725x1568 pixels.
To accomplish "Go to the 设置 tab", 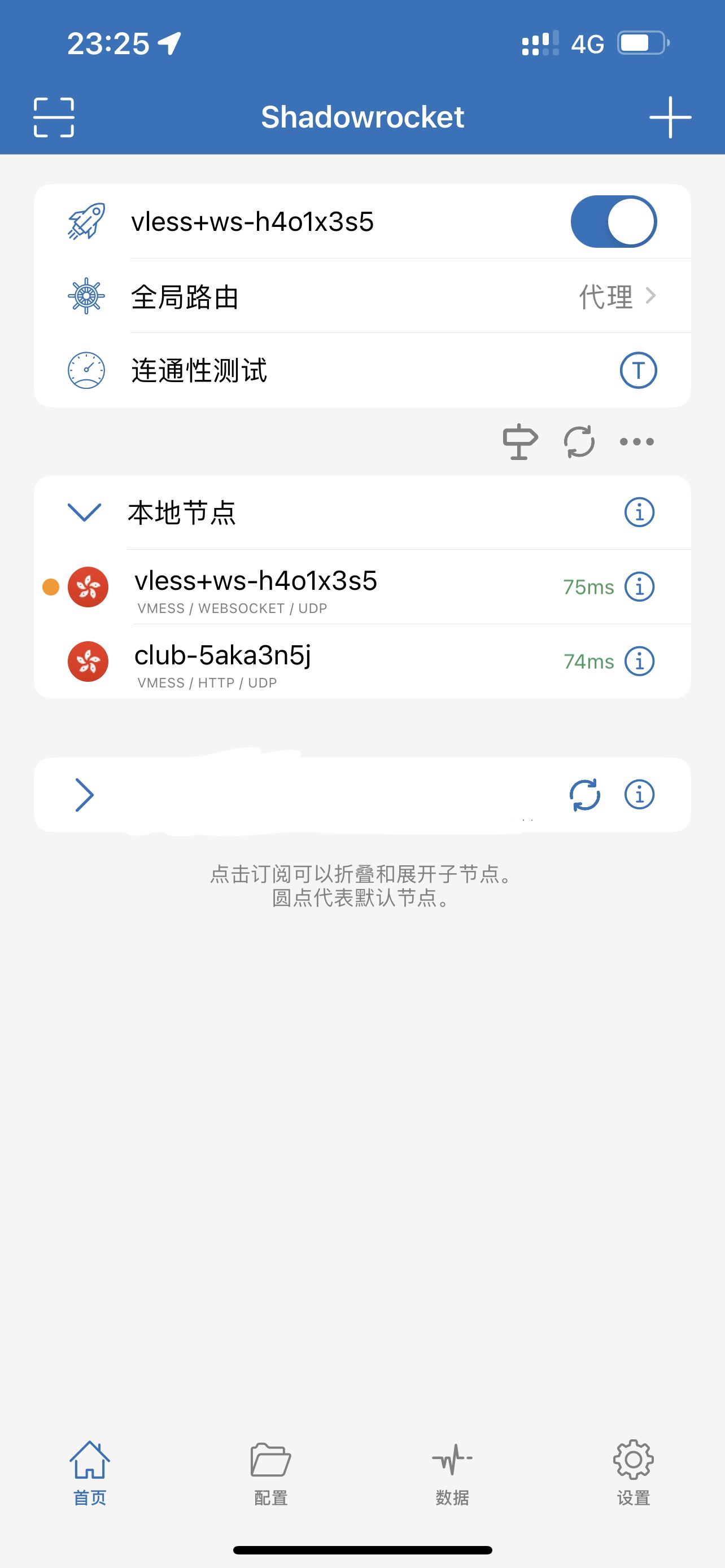I will coord(633,1472).
